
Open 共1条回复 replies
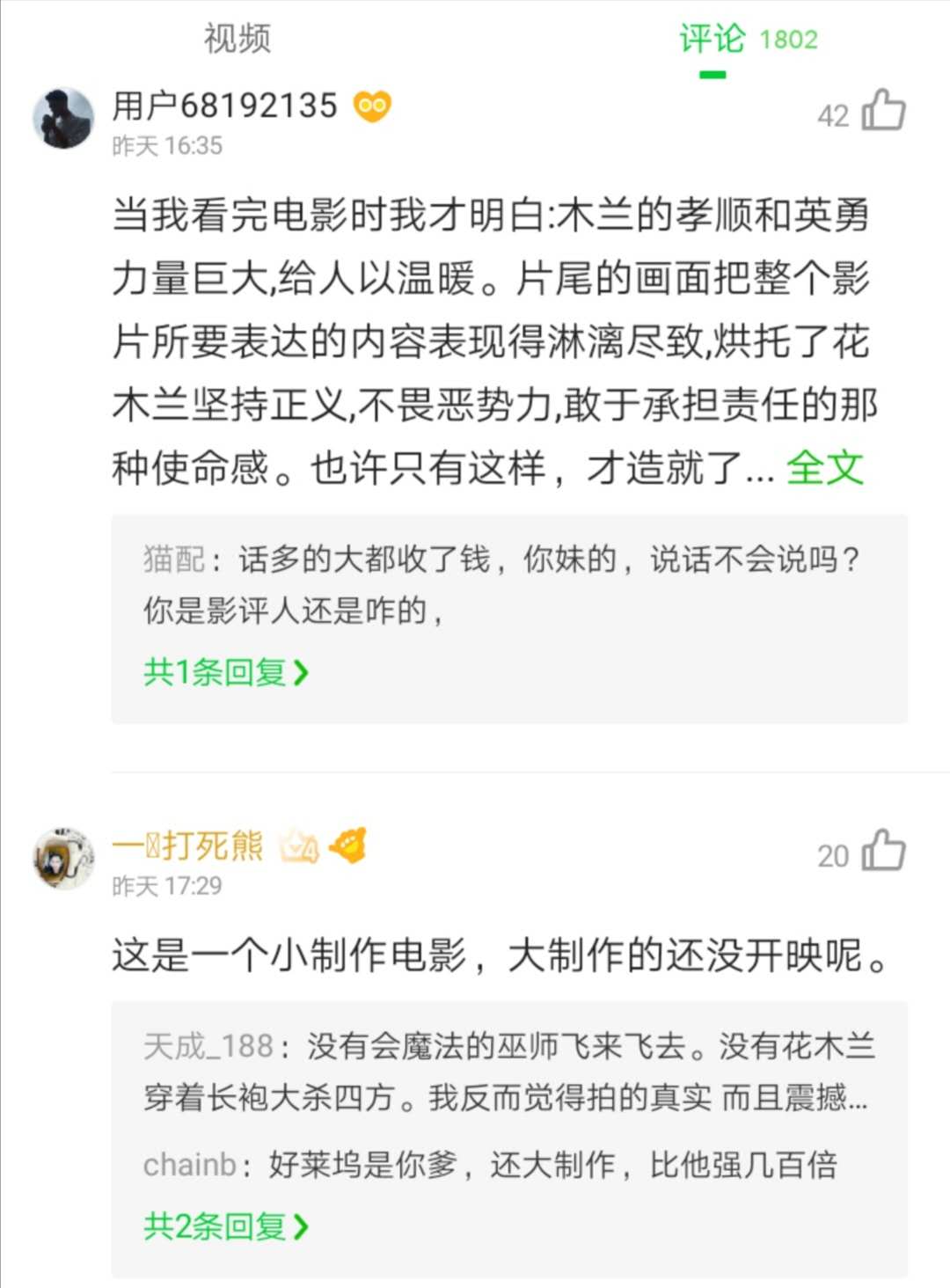tap(226, 672)
